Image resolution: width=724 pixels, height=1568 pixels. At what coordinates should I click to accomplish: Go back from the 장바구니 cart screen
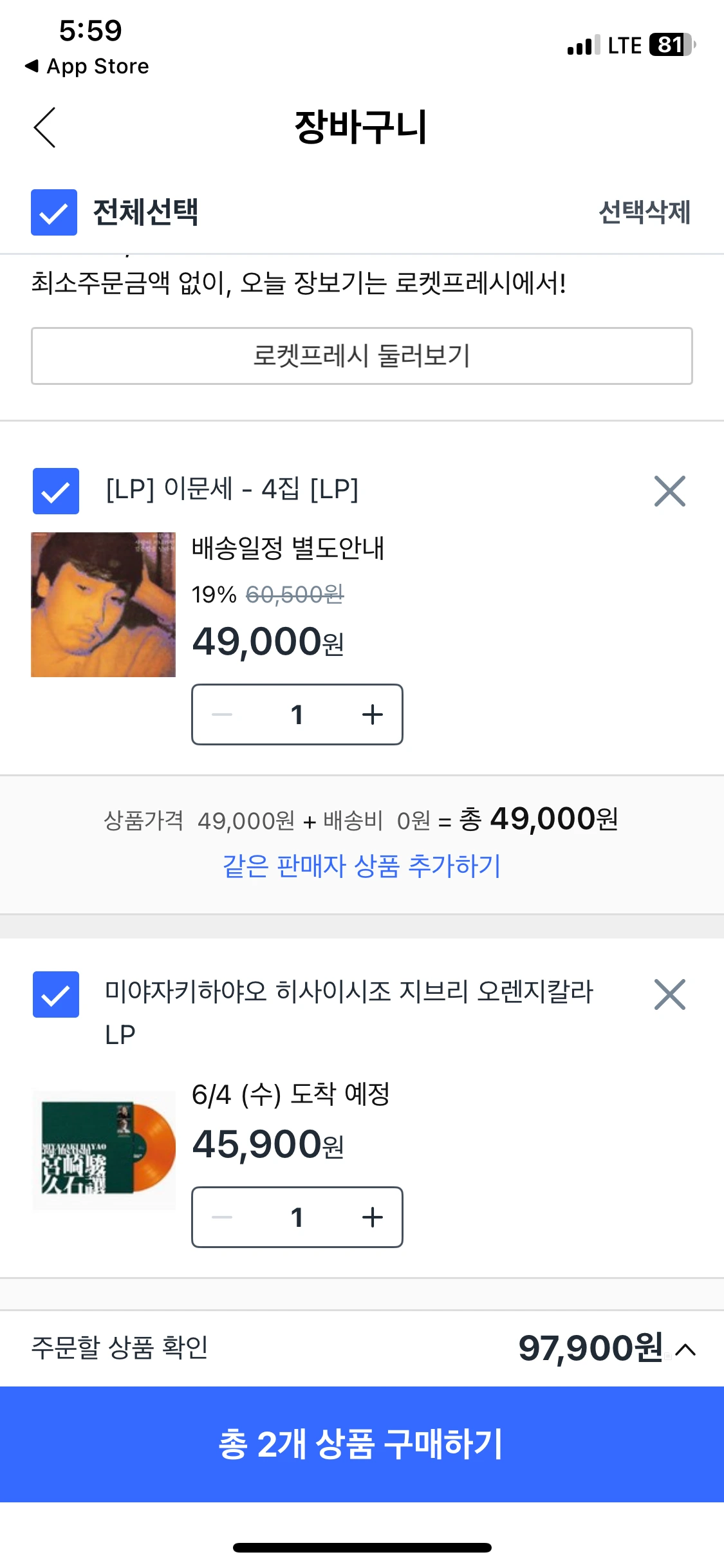(45, 127)
